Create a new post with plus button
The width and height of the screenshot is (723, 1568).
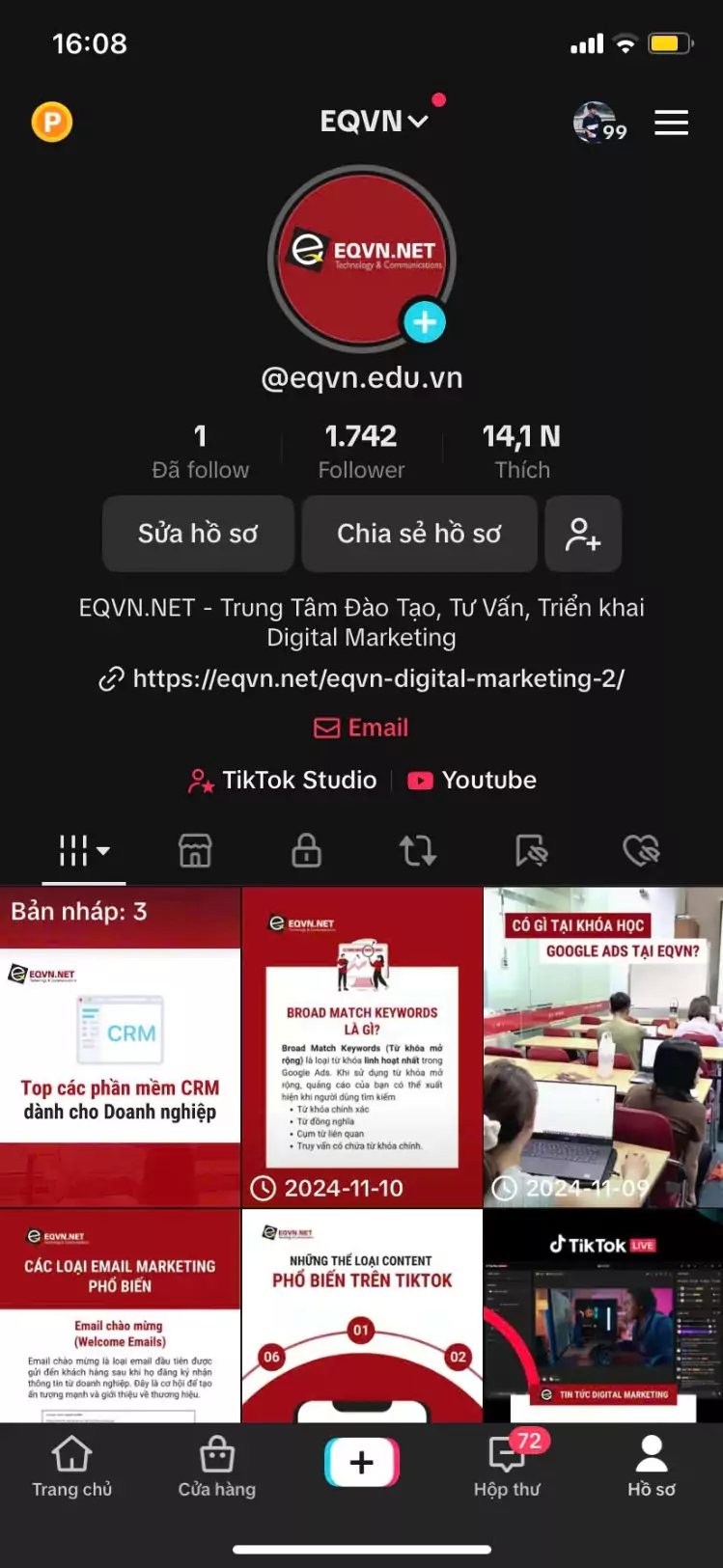(x=362, y=1462)
